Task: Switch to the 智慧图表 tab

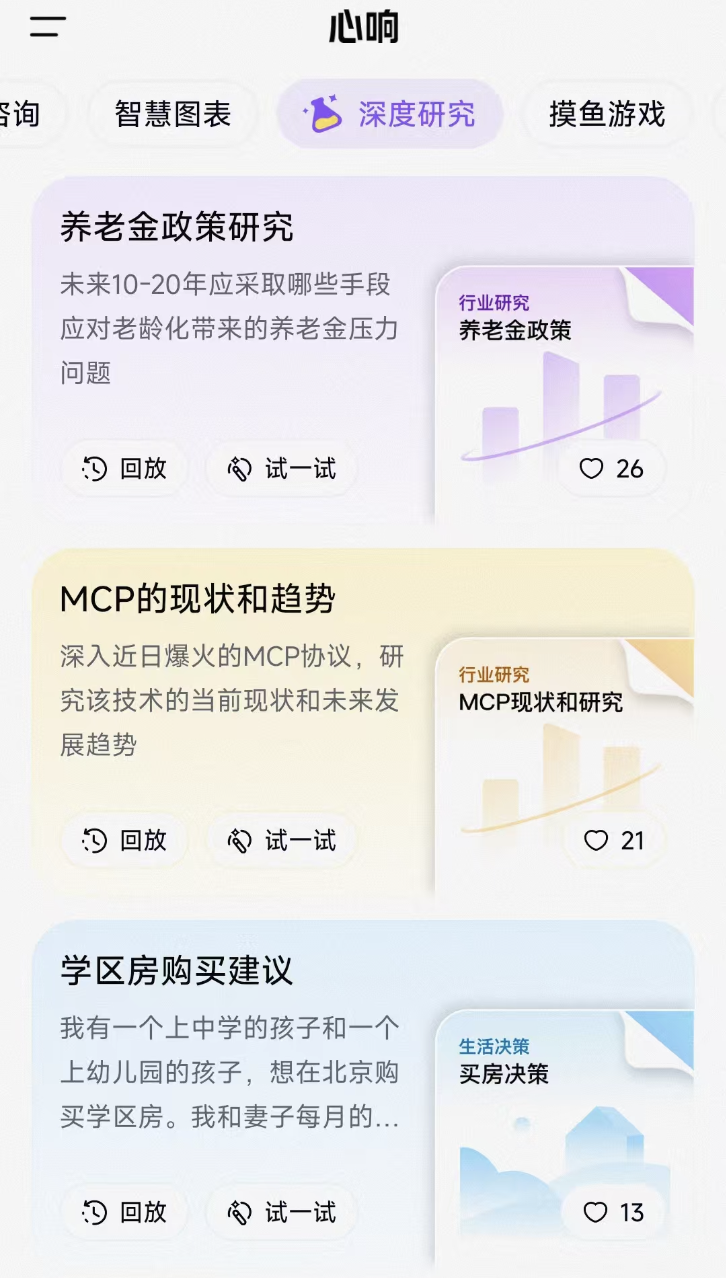Action: point(173,114)
